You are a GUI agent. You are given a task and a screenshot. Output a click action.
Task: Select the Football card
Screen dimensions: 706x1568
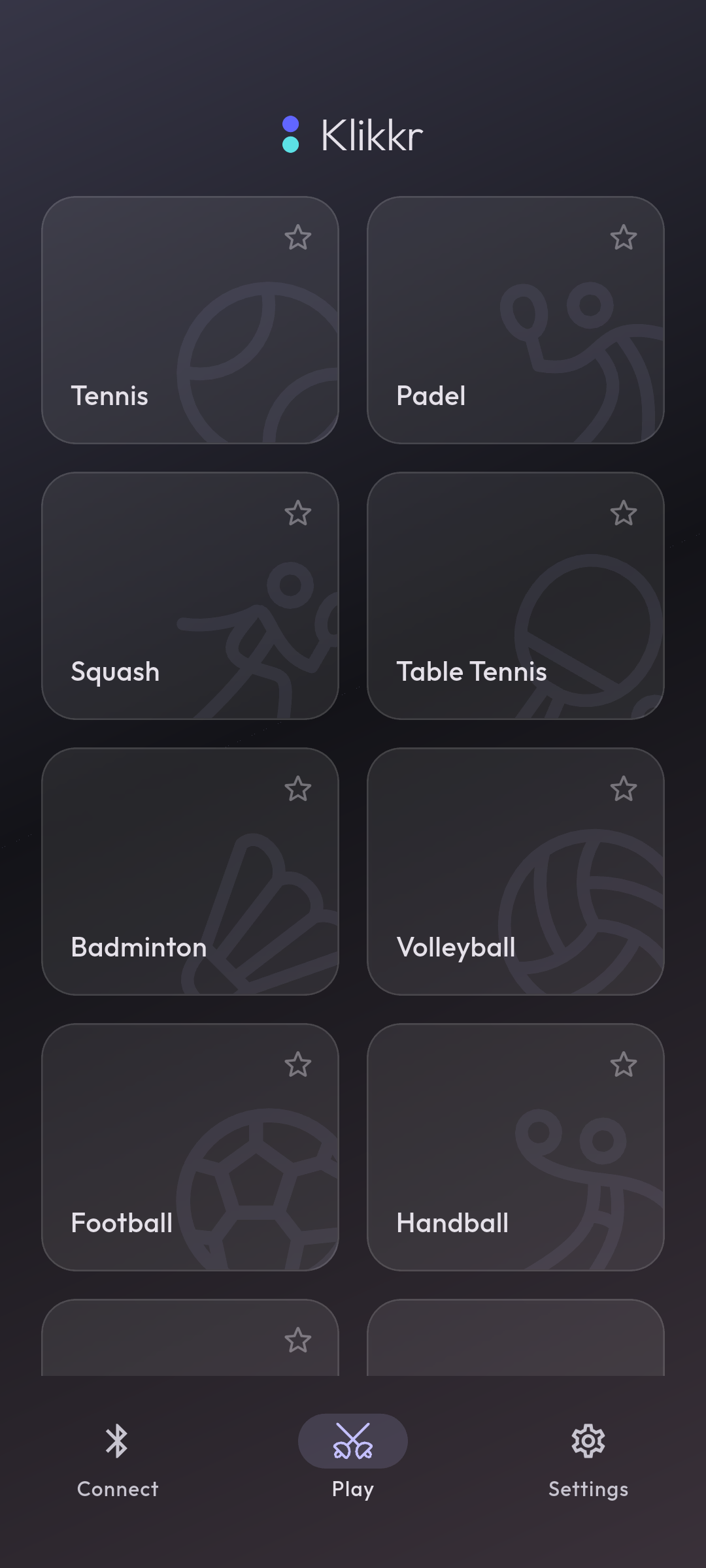coord(190,1147)
